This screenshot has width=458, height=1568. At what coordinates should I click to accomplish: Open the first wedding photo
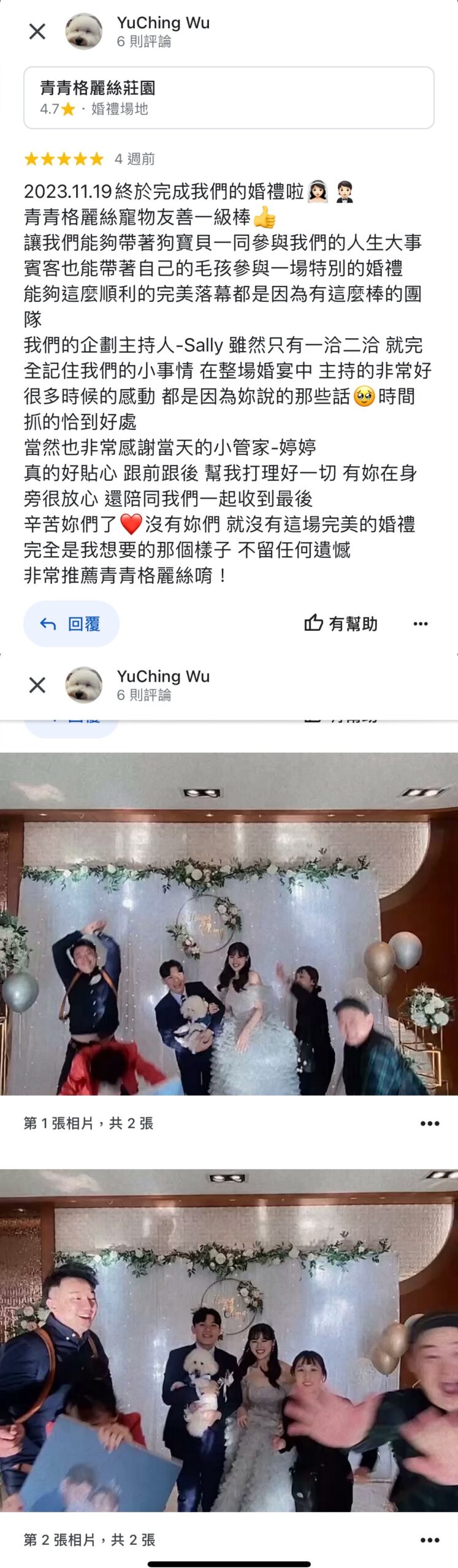pyautogui.click(x=229, y=925)
